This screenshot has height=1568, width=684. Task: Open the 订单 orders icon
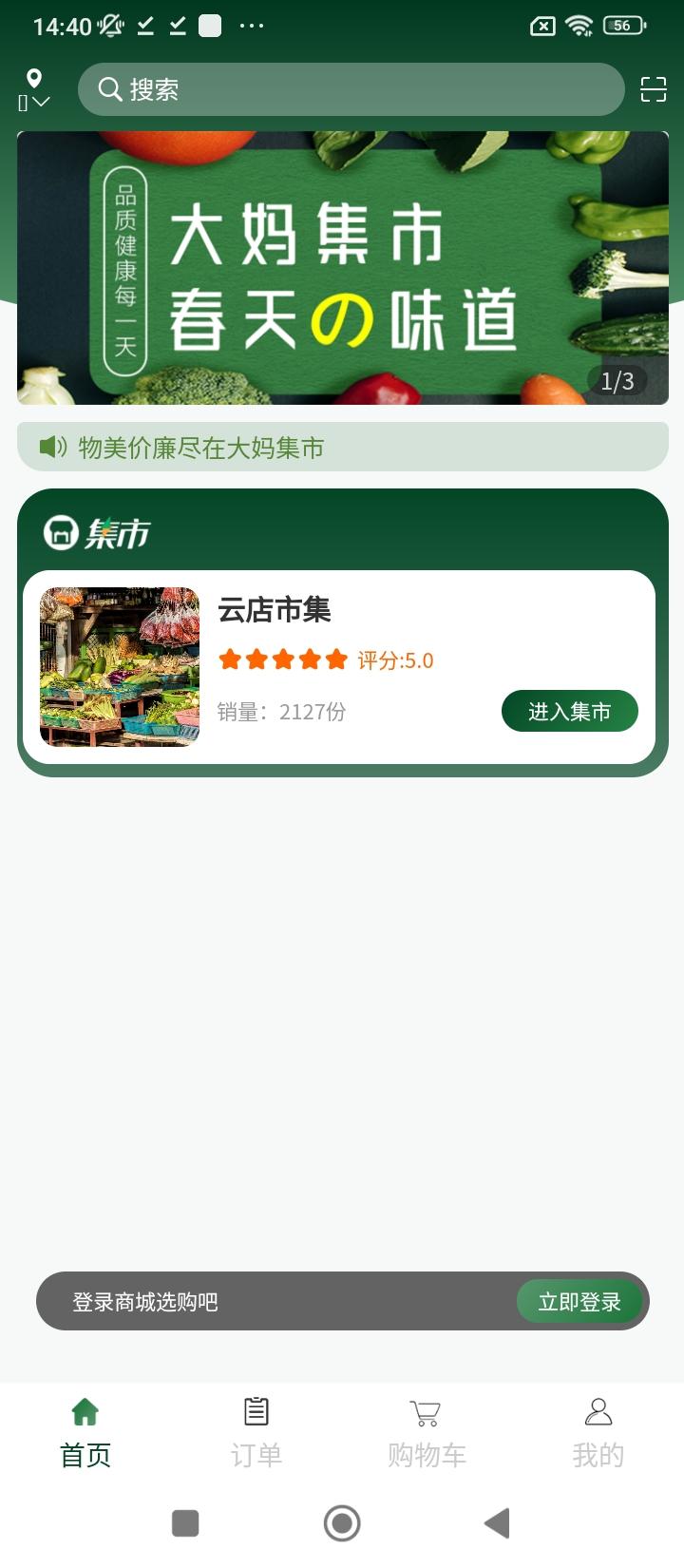(x=256, y=1413)
